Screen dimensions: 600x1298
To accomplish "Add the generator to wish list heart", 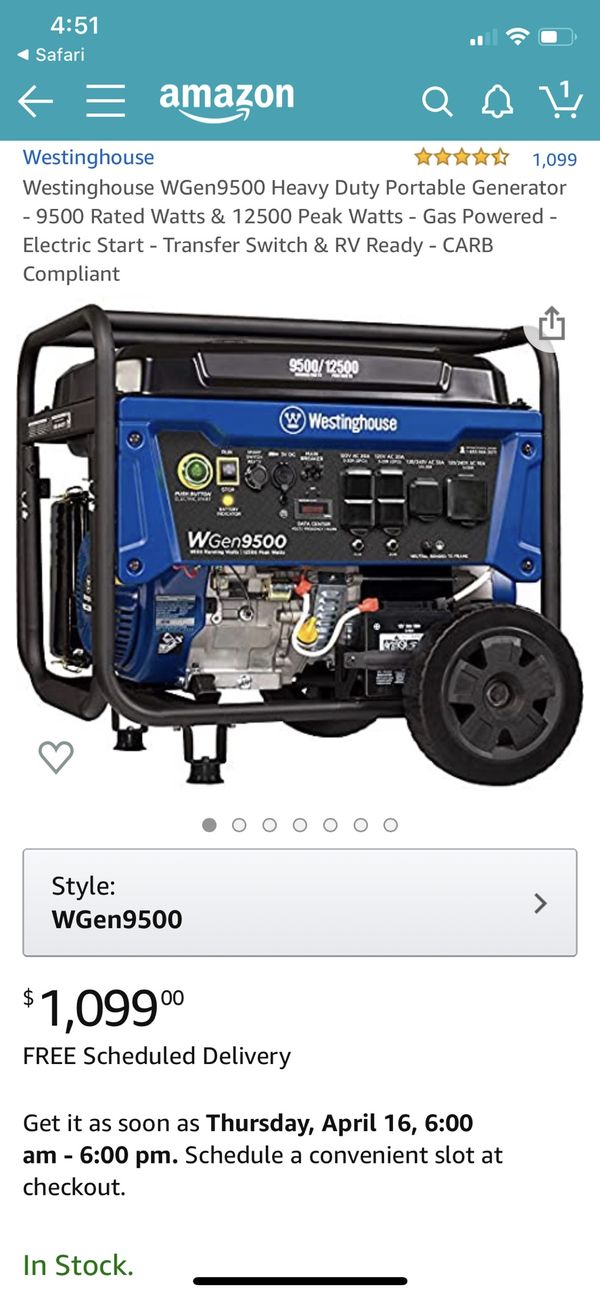I will 56,757.
